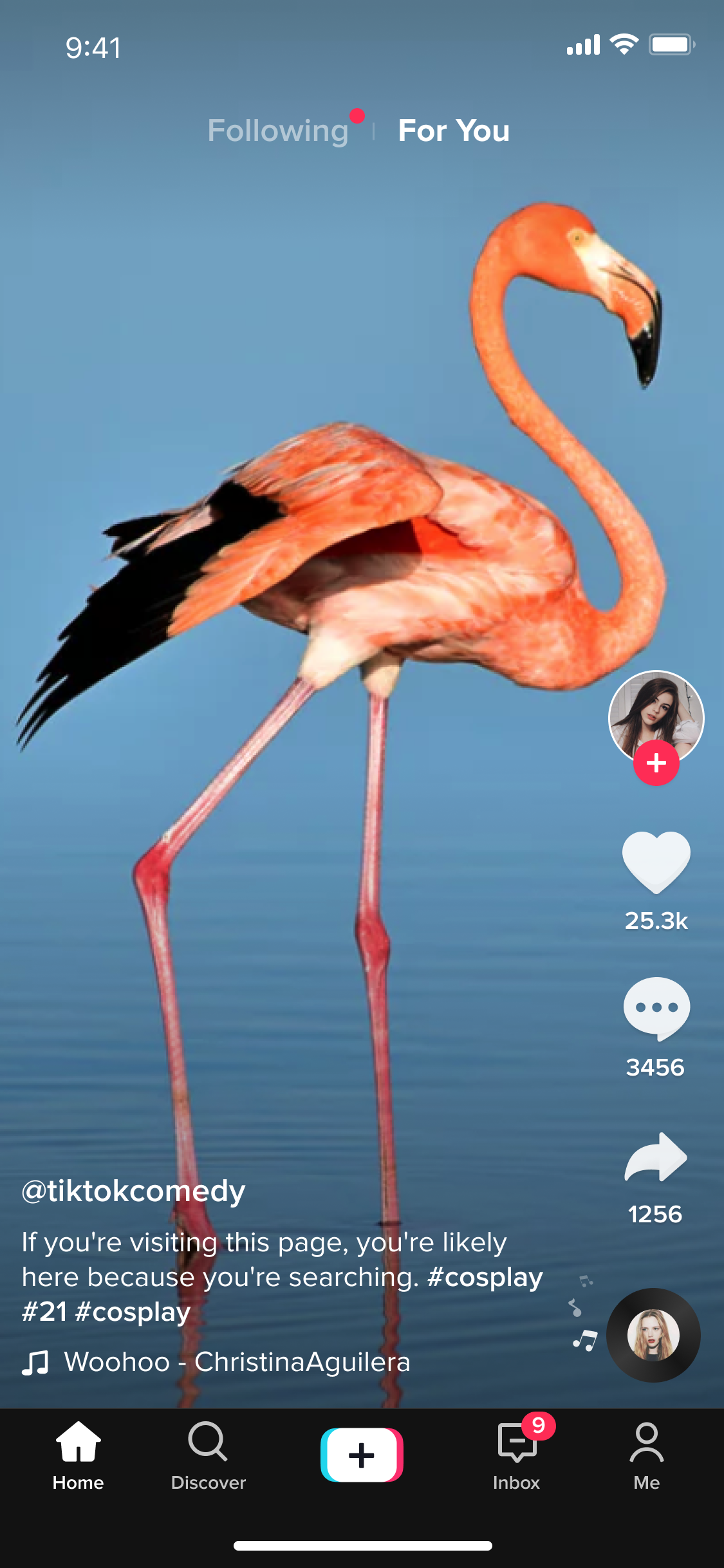Open the Discover tab

(x=208, y=1456)
